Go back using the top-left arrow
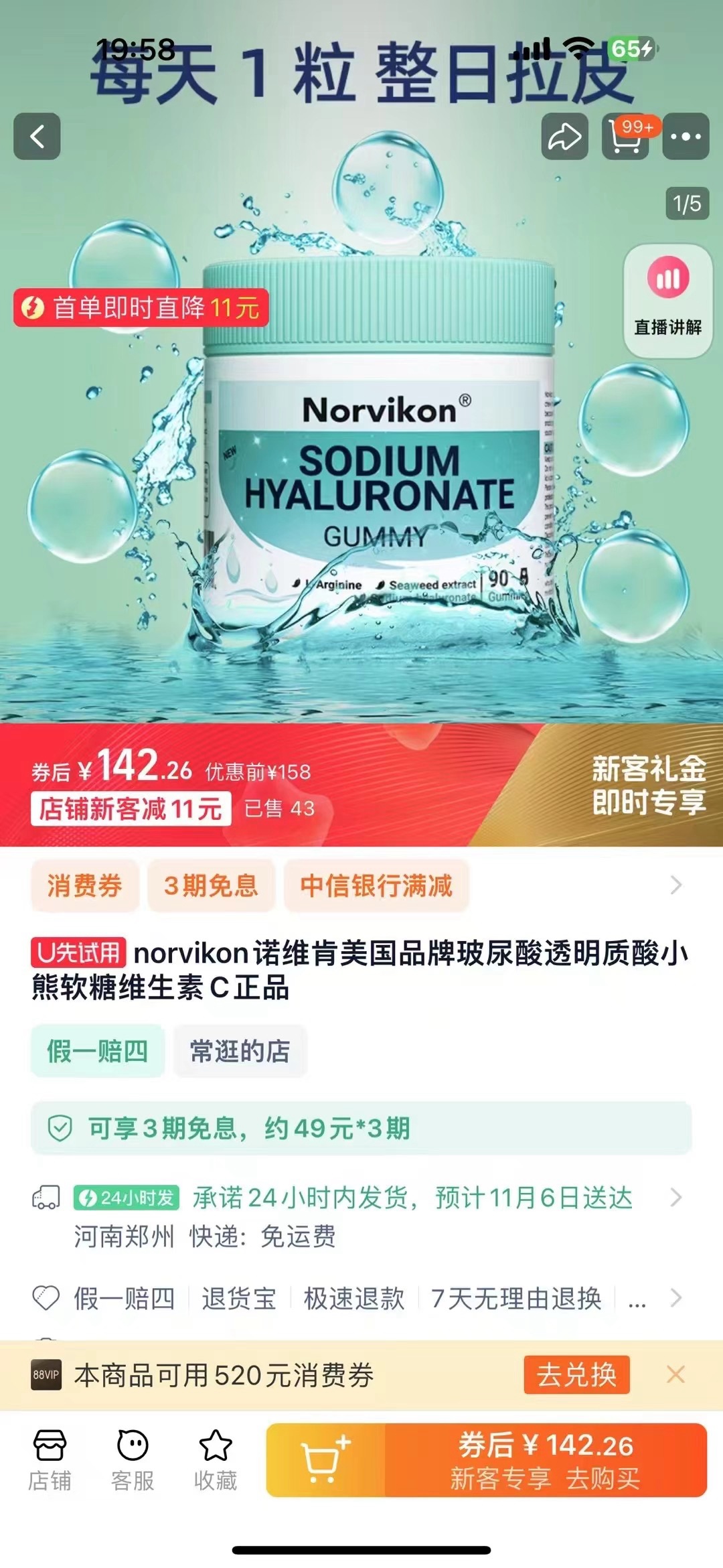 point(37,137)
